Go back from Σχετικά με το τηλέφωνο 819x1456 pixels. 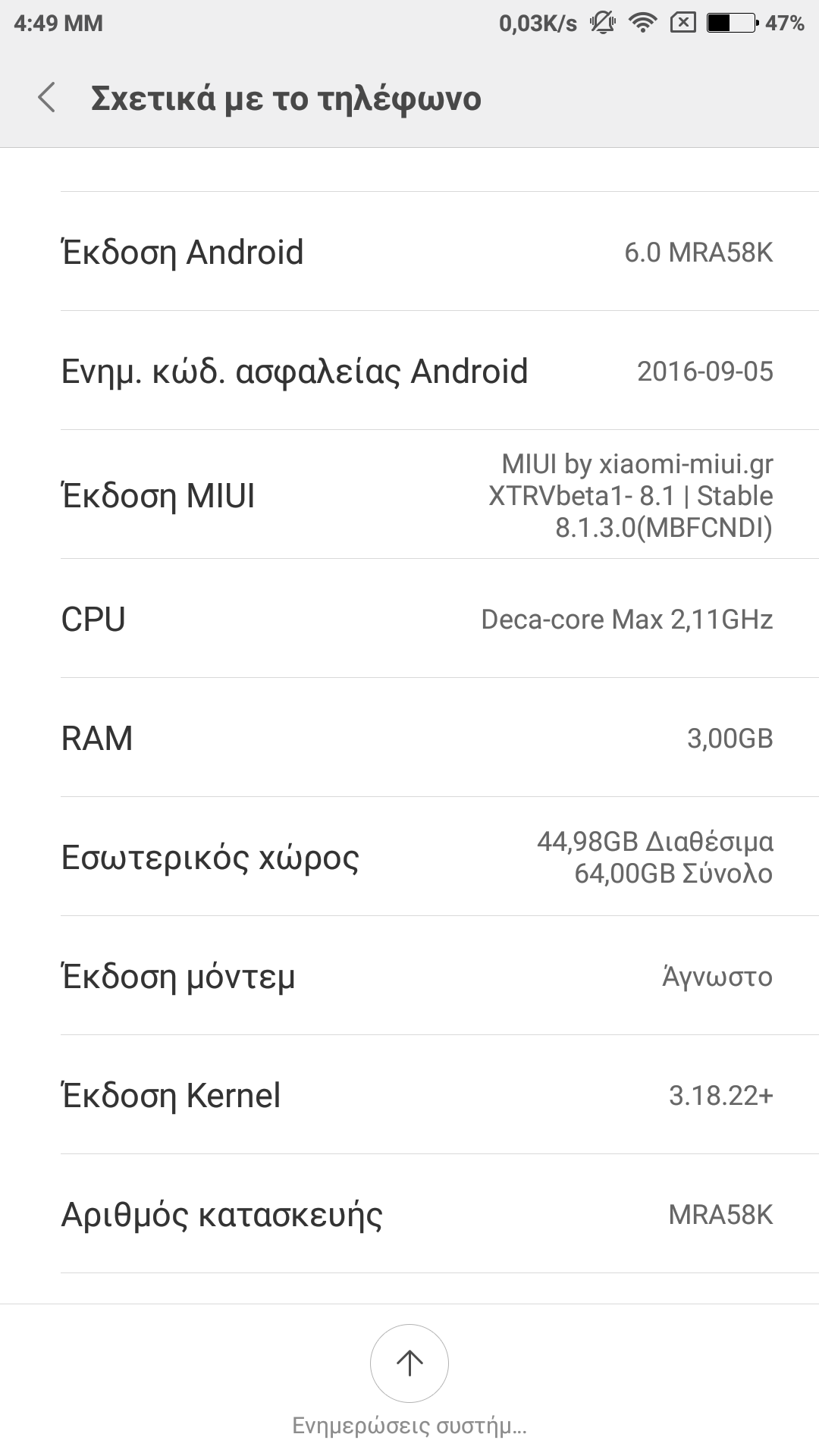point(47,99)
